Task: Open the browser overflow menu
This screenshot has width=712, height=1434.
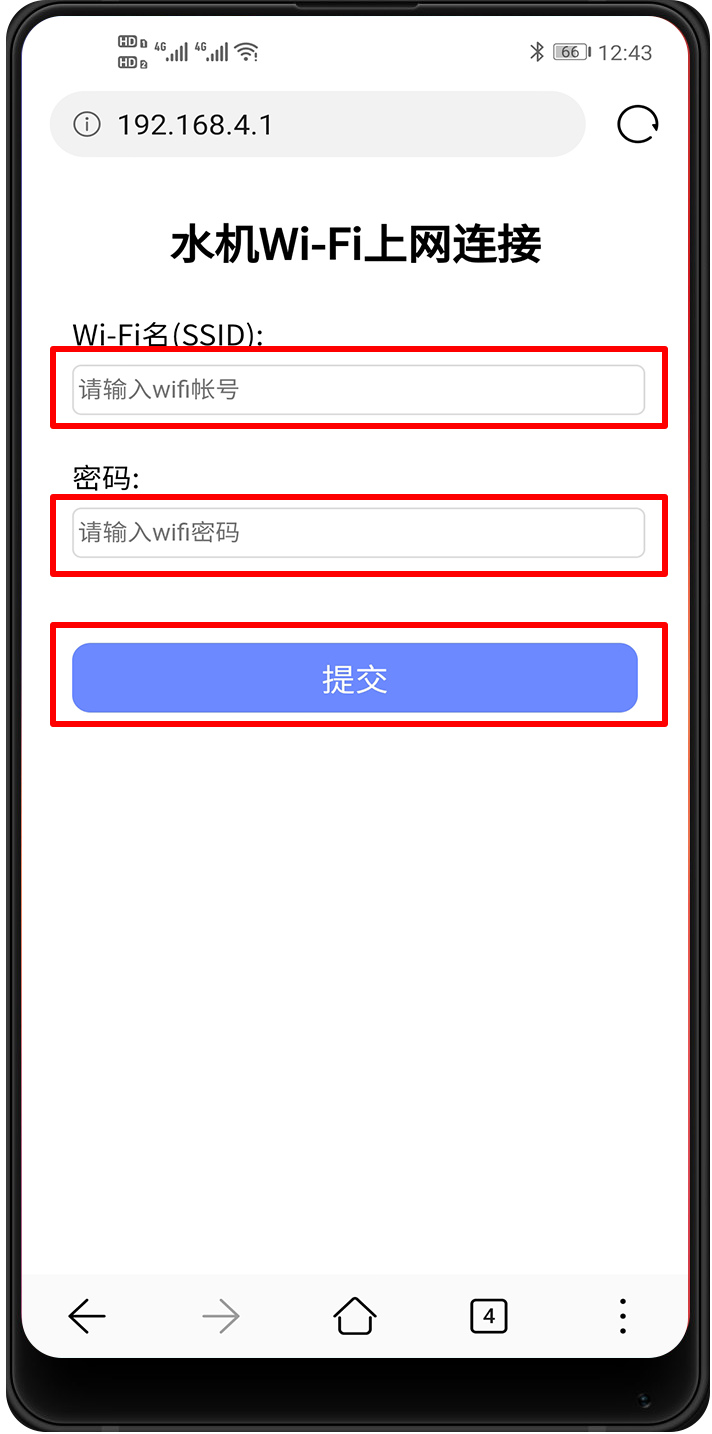Action: click(x=623, y=1317)
